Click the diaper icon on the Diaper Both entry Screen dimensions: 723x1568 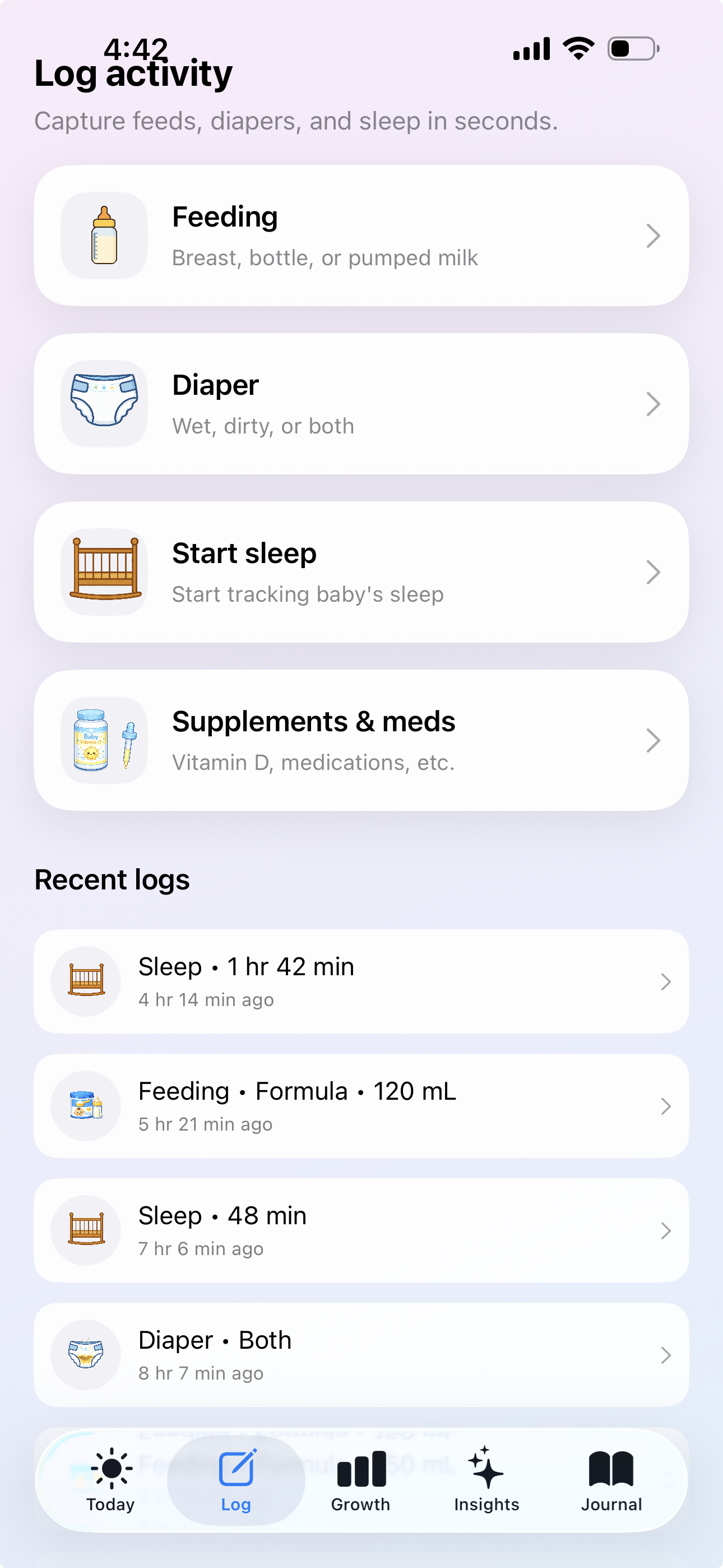[x=86, y=1354]
